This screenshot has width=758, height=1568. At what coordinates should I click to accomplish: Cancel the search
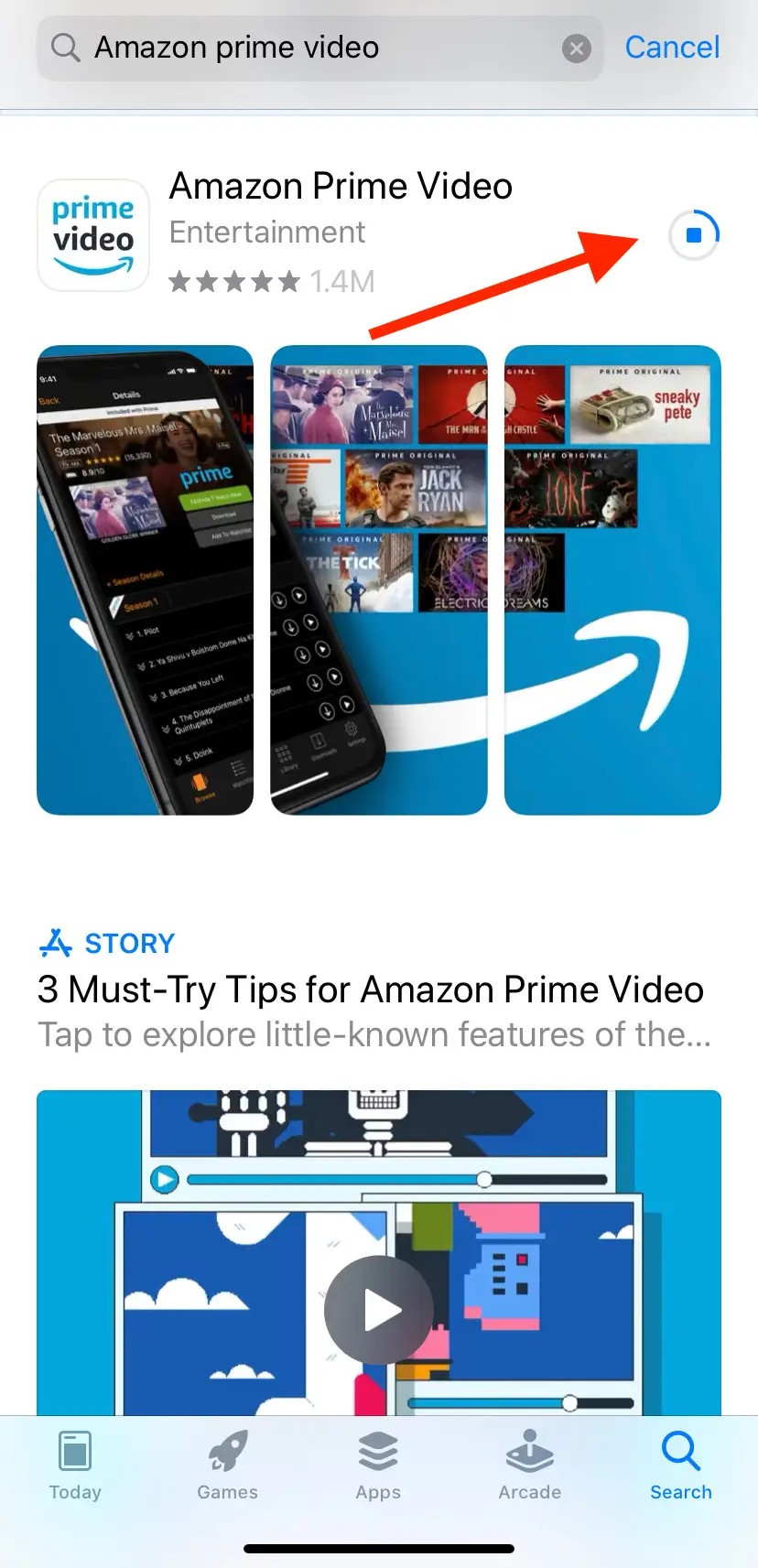tap(672, 48)
